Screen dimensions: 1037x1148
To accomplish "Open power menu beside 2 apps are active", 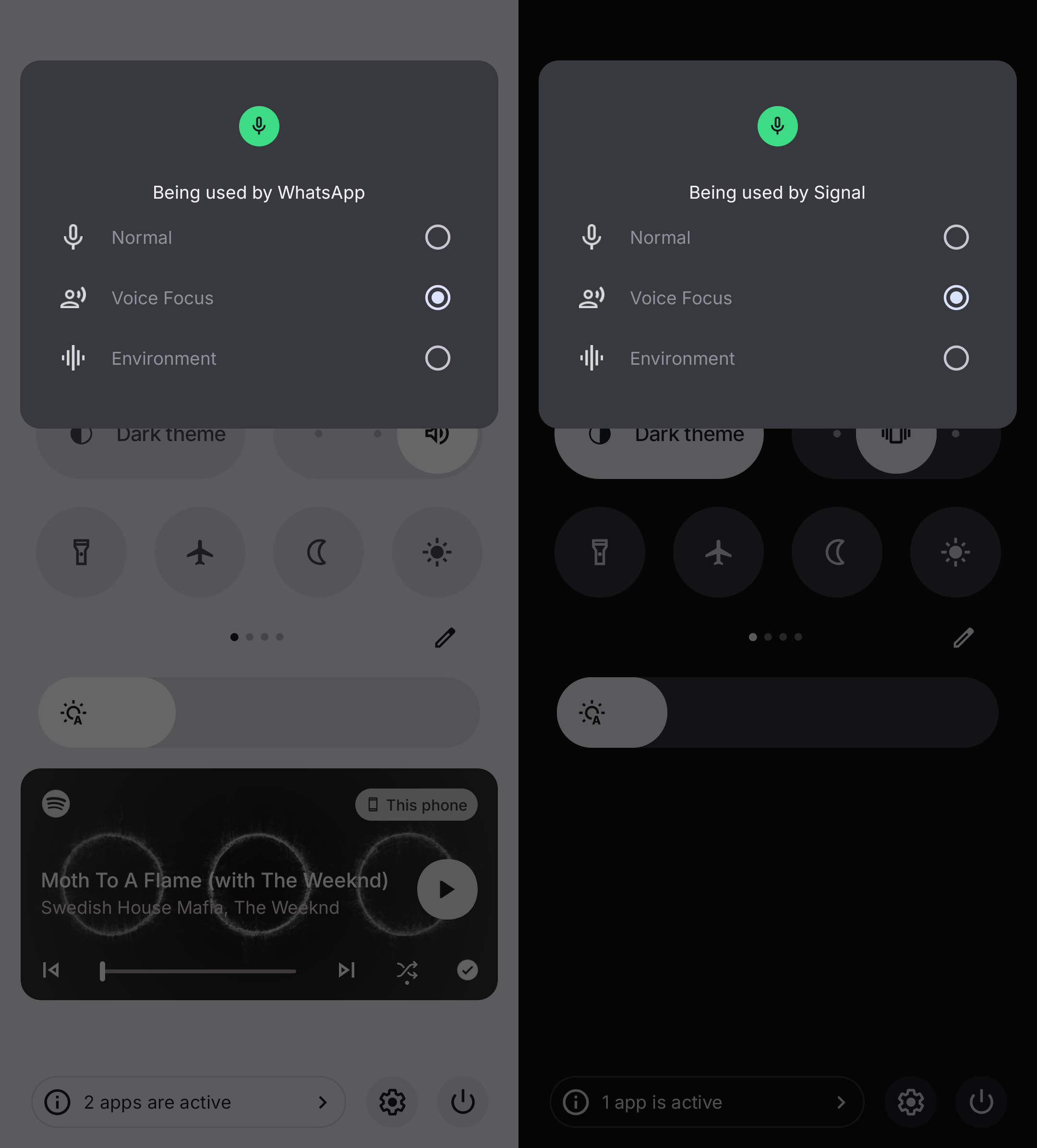I will click(463, 1102).
